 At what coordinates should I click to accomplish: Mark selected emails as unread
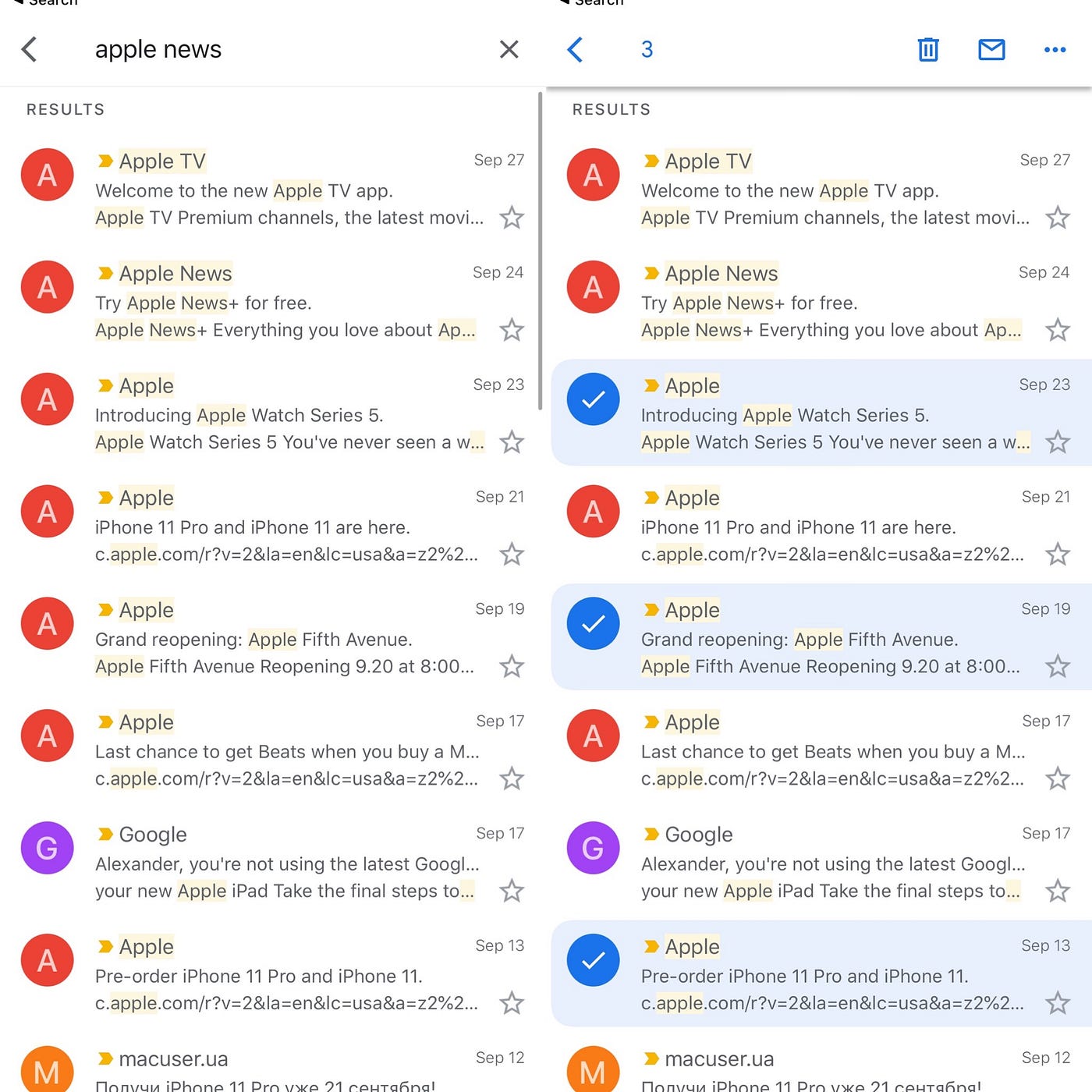[991, 50]
